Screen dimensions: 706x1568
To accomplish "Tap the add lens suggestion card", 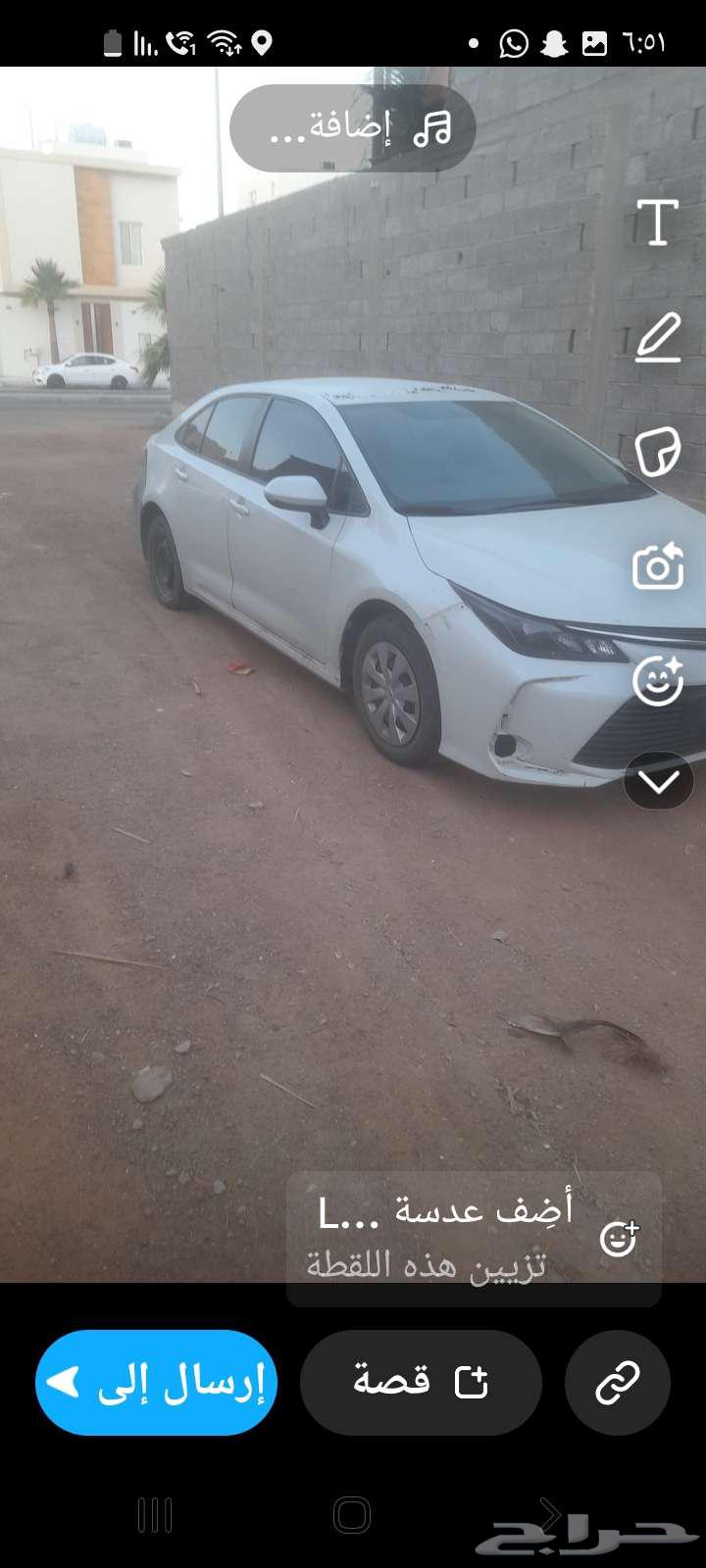I will 474,1238.
